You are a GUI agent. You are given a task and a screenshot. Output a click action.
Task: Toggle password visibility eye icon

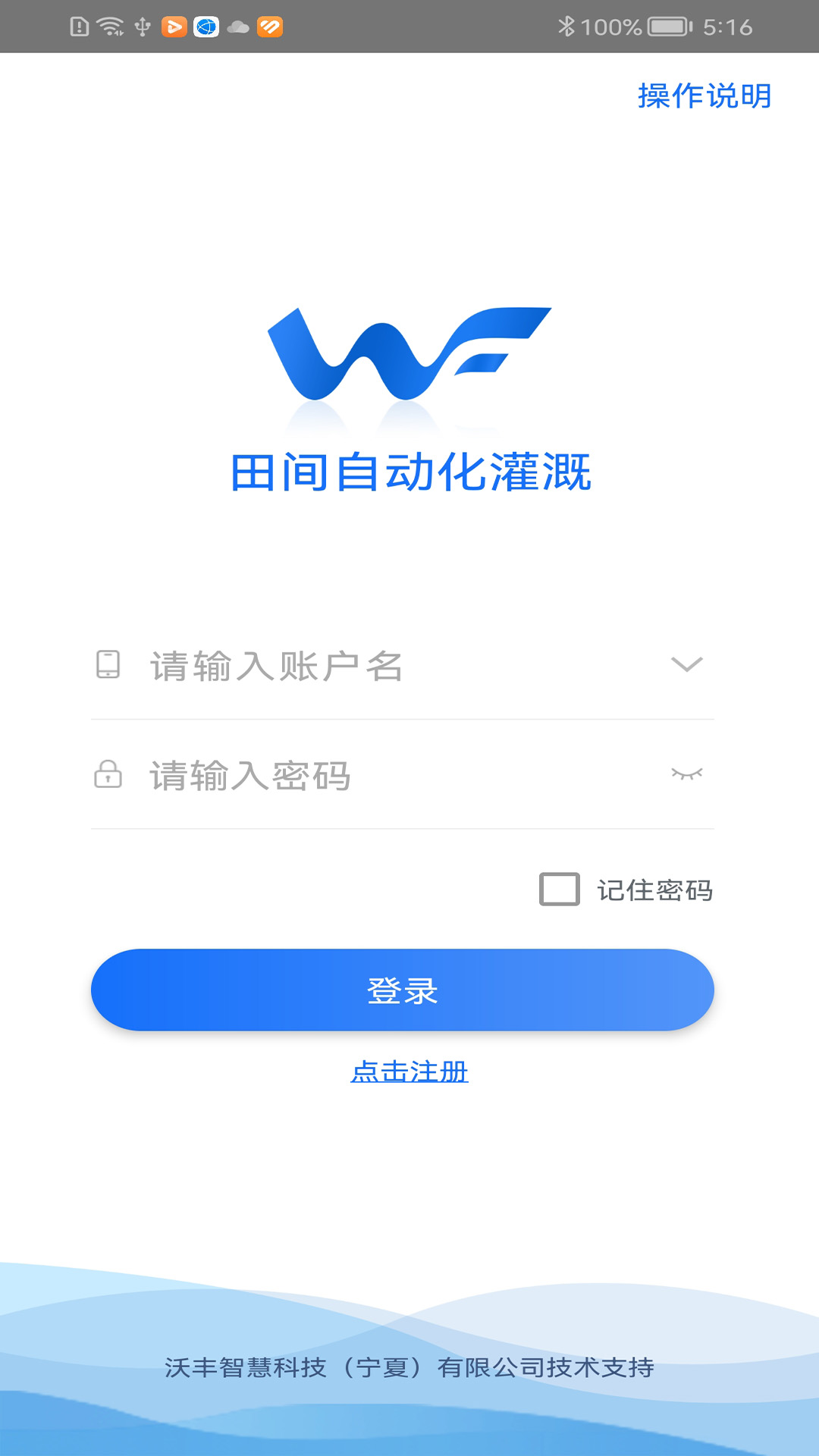(x=686, y=773)
